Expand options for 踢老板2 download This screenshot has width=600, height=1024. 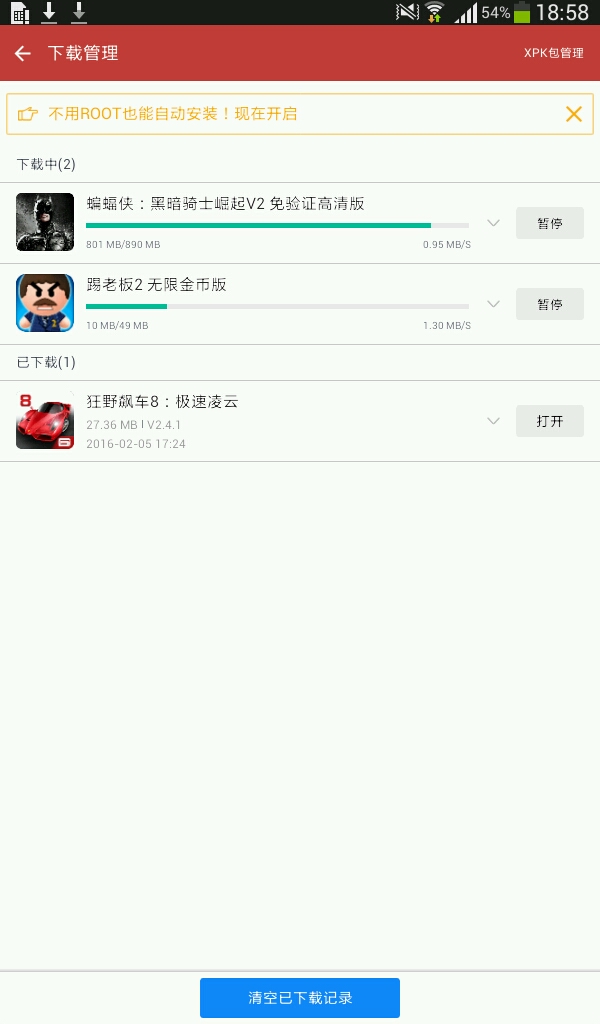tap(492, 304)
